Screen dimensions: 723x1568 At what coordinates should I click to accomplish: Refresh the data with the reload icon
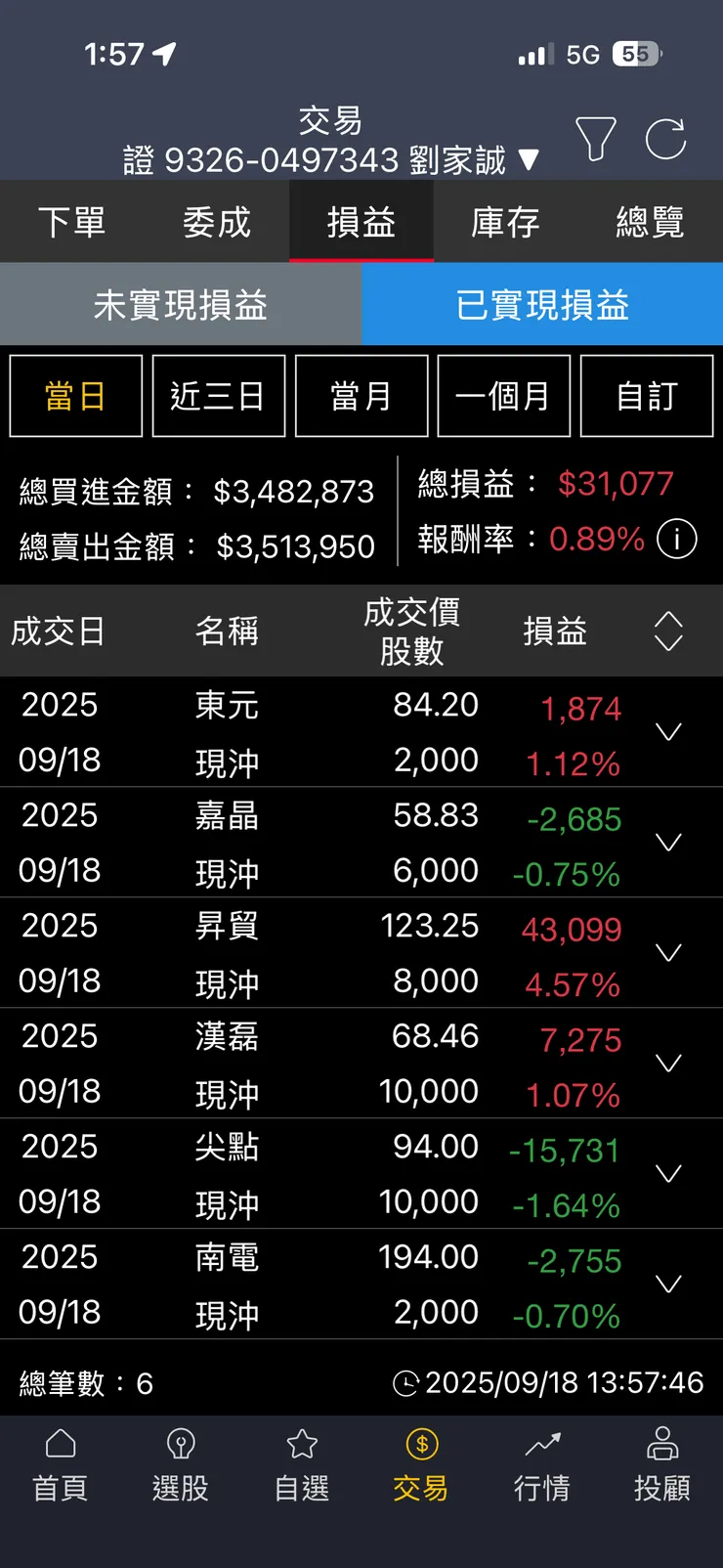click(x=668, y=140)
